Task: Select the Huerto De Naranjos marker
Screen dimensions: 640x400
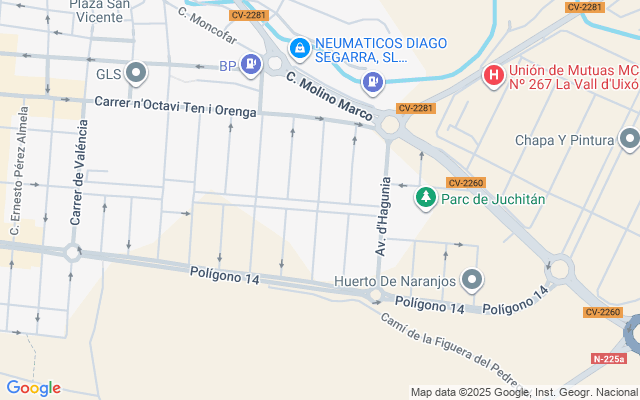Action: [472, 280]
